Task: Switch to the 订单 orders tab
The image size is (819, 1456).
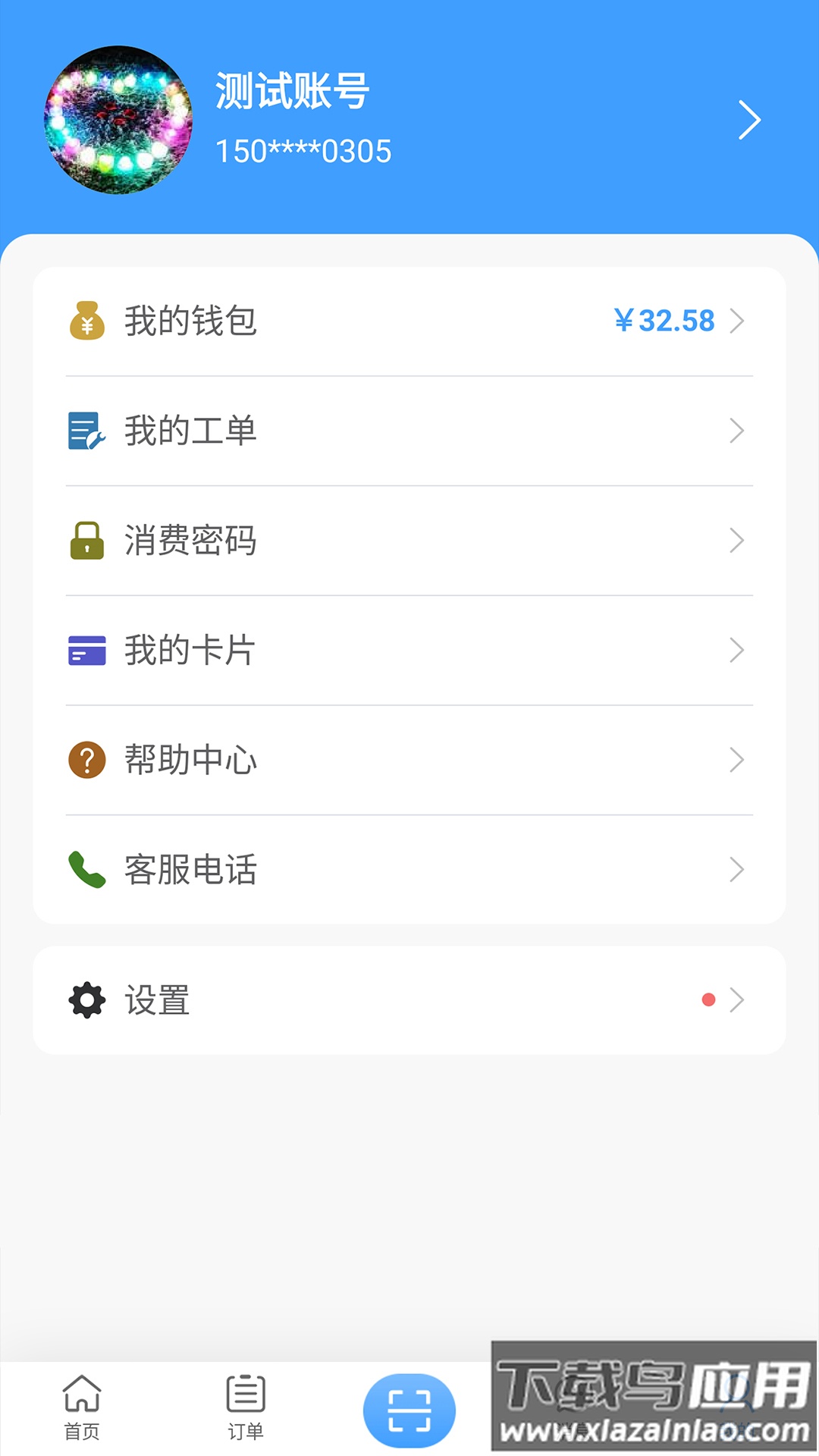Action: 246,1407
